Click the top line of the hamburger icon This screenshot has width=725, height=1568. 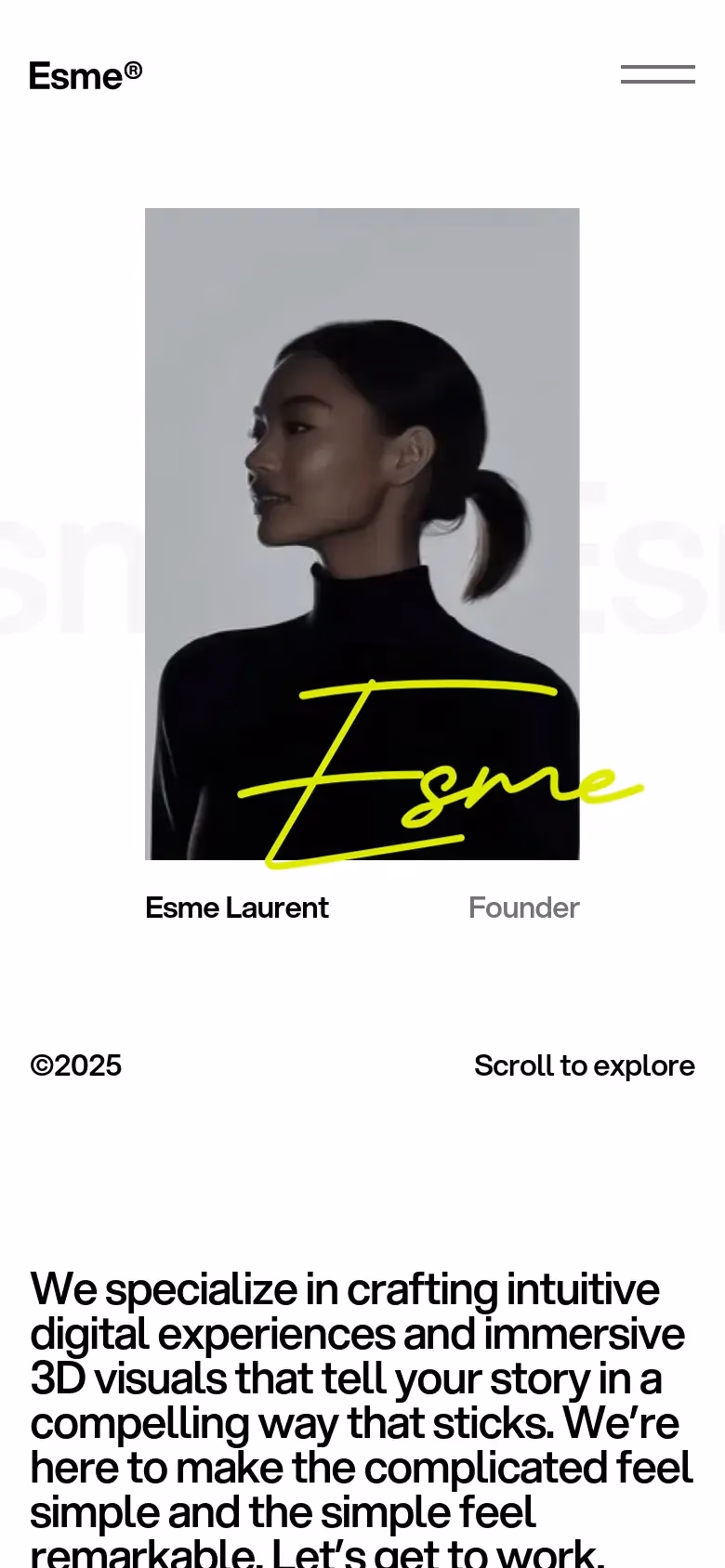pyautogui.click(x=658, y=65)
